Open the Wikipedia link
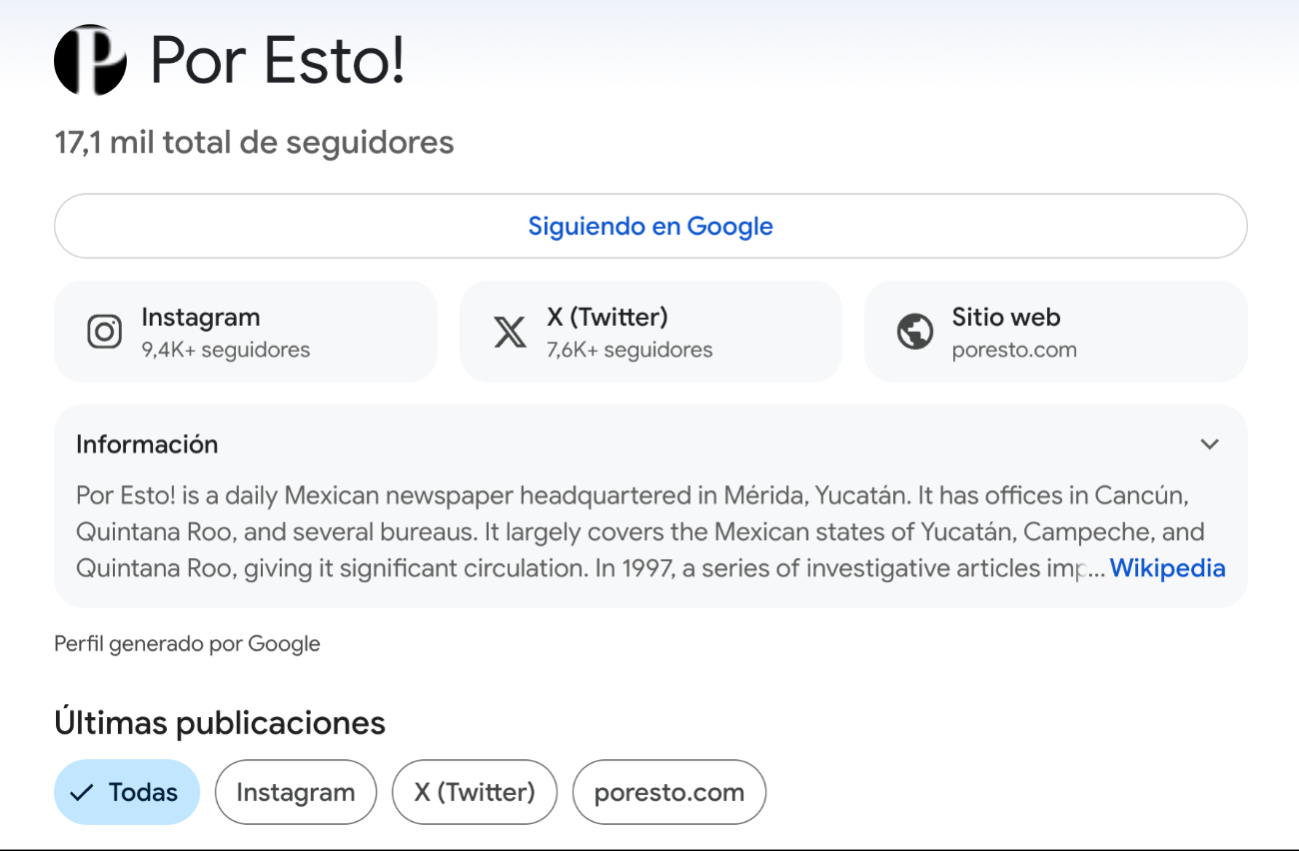This screenshot has width=1299, height=851. pos(1167,569)
